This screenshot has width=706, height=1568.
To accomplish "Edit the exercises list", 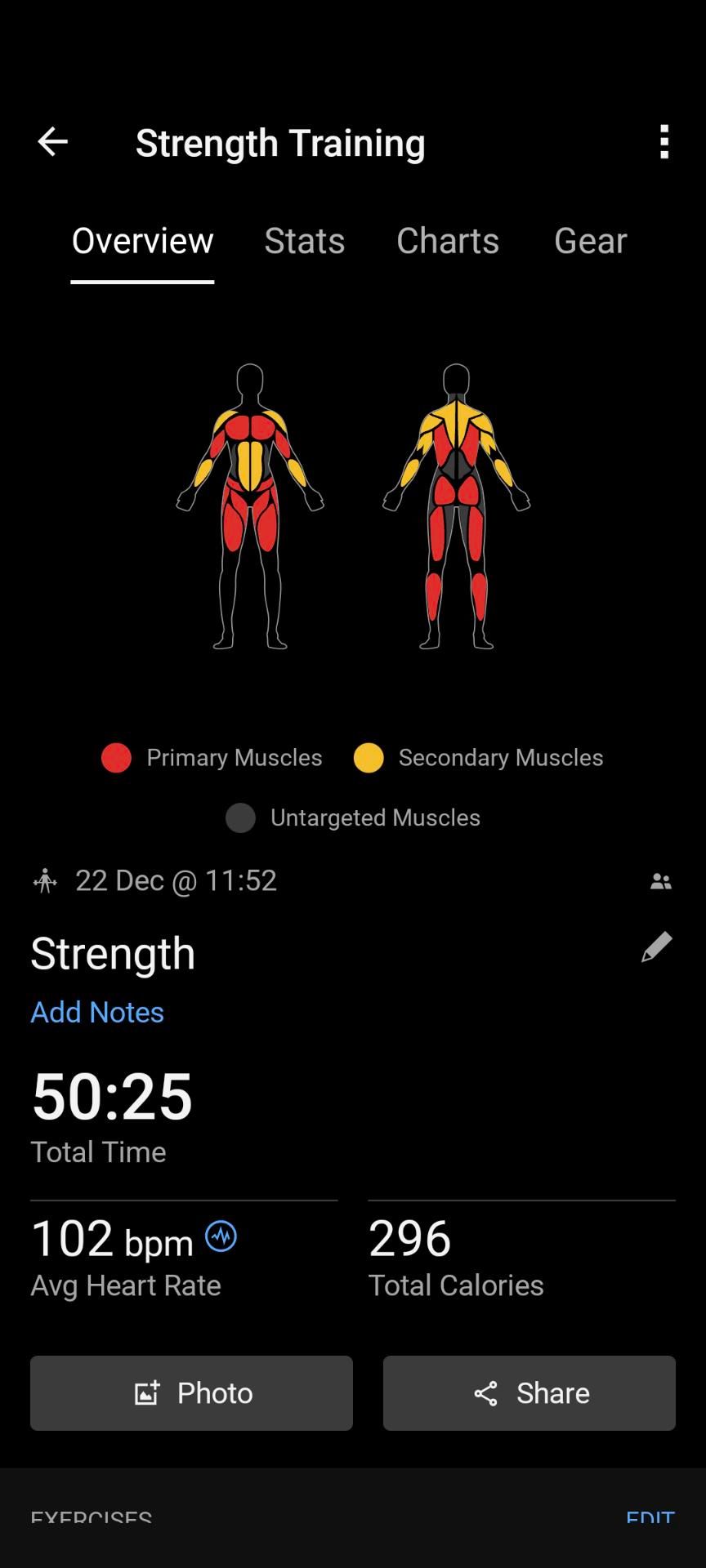I will coord(650,1517).
